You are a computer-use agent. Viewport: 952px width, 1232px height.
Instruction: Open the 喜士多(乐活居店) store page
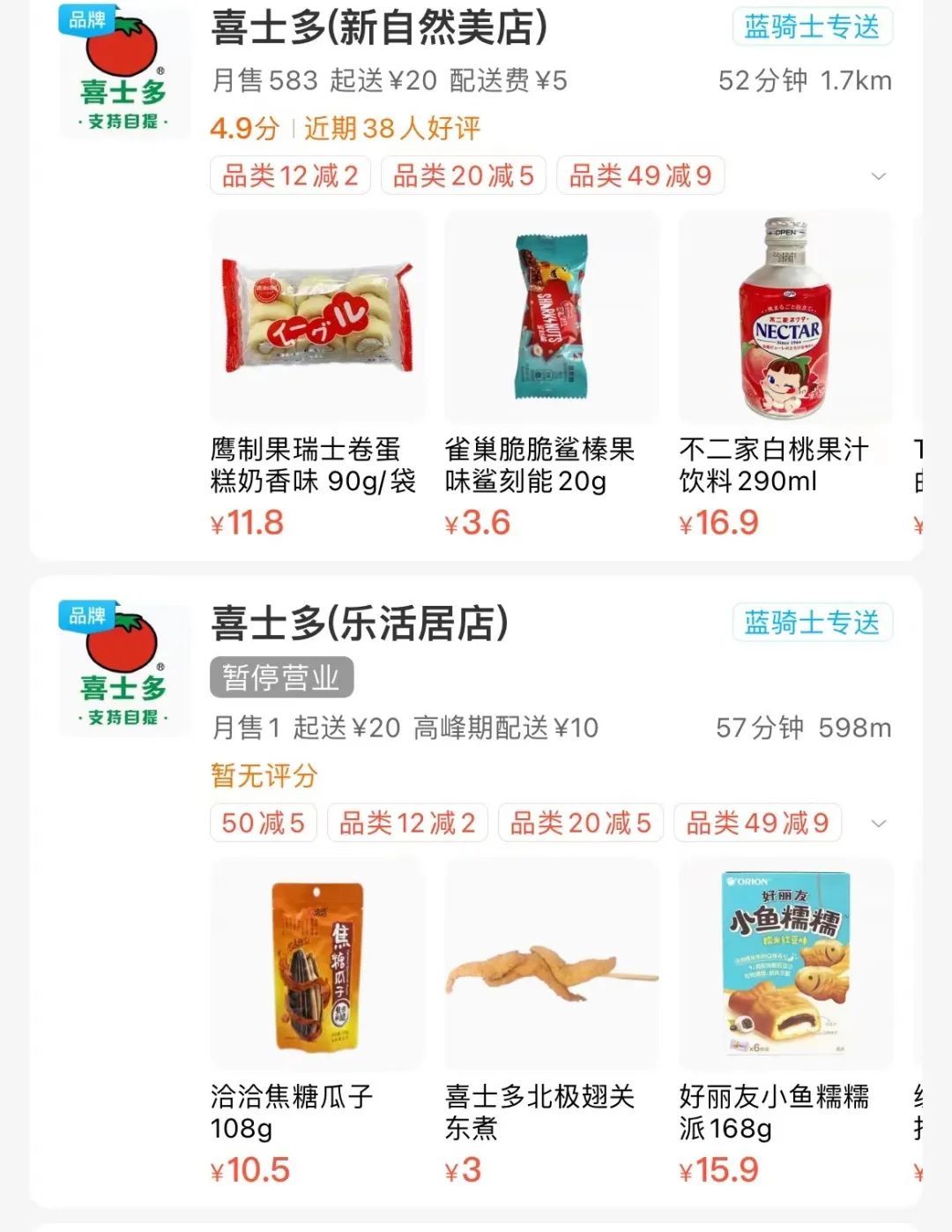click(360, 623)
